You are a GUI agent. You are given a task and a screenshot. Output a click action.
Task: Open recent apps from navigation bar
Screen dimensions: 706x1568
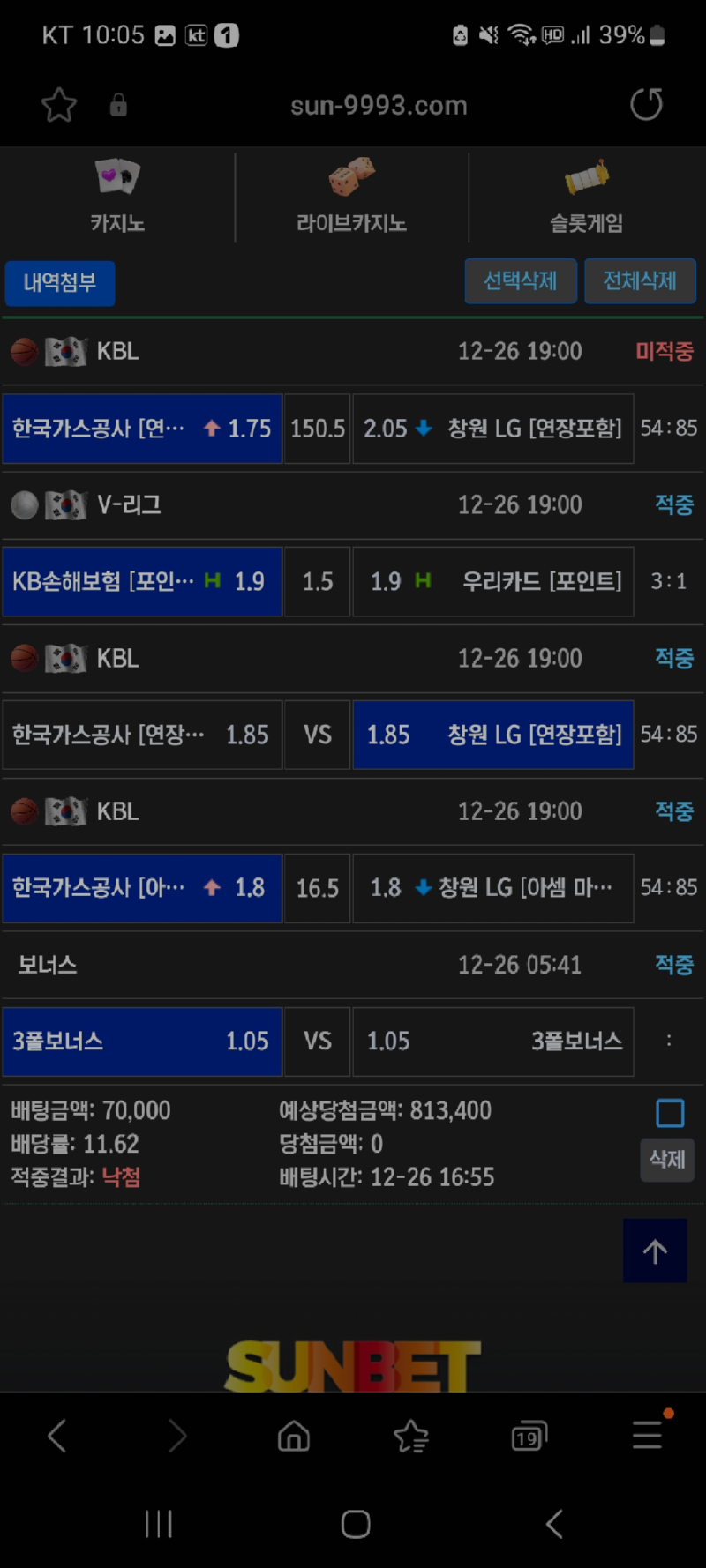(159, 1524)
